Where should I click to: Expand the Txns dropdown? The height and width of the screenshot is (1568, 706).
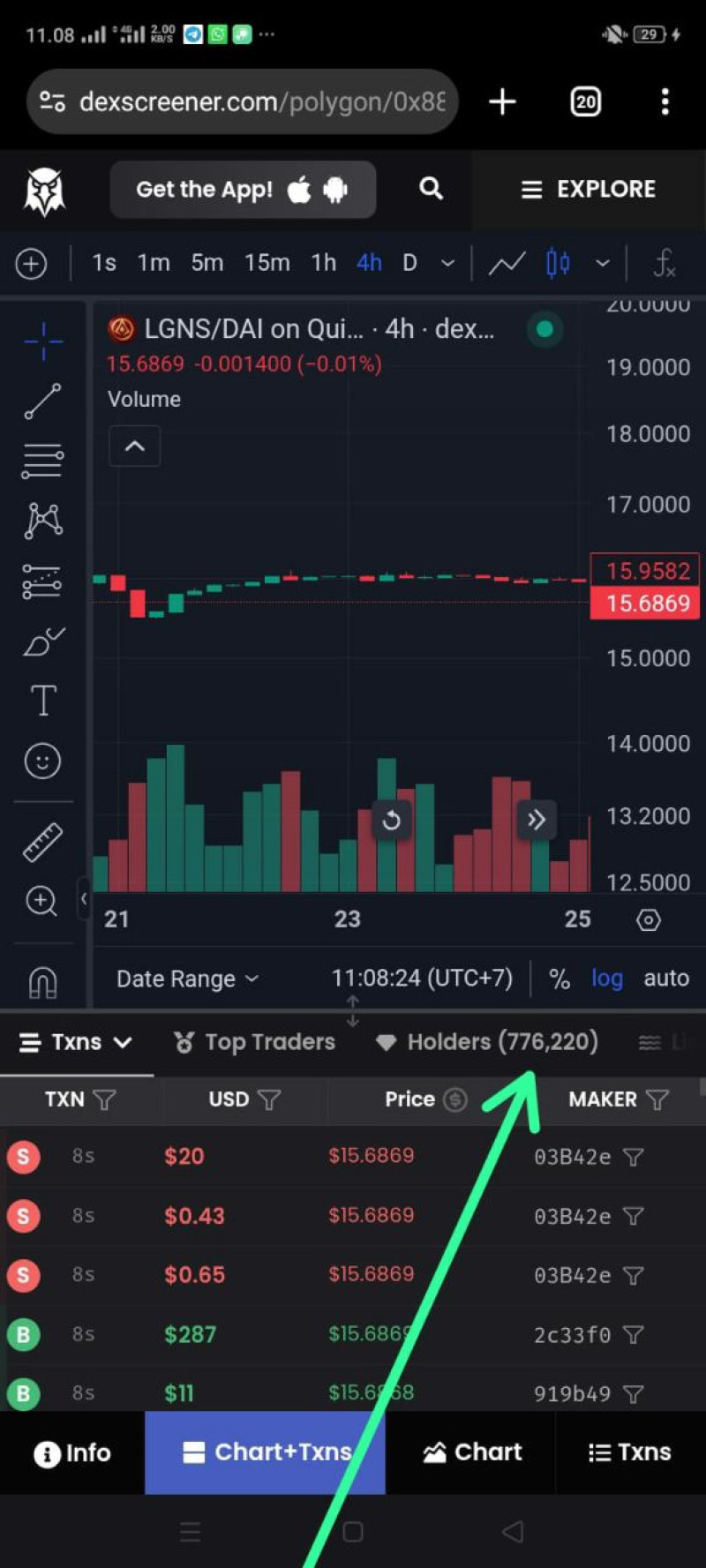[x=76, y=1042]
